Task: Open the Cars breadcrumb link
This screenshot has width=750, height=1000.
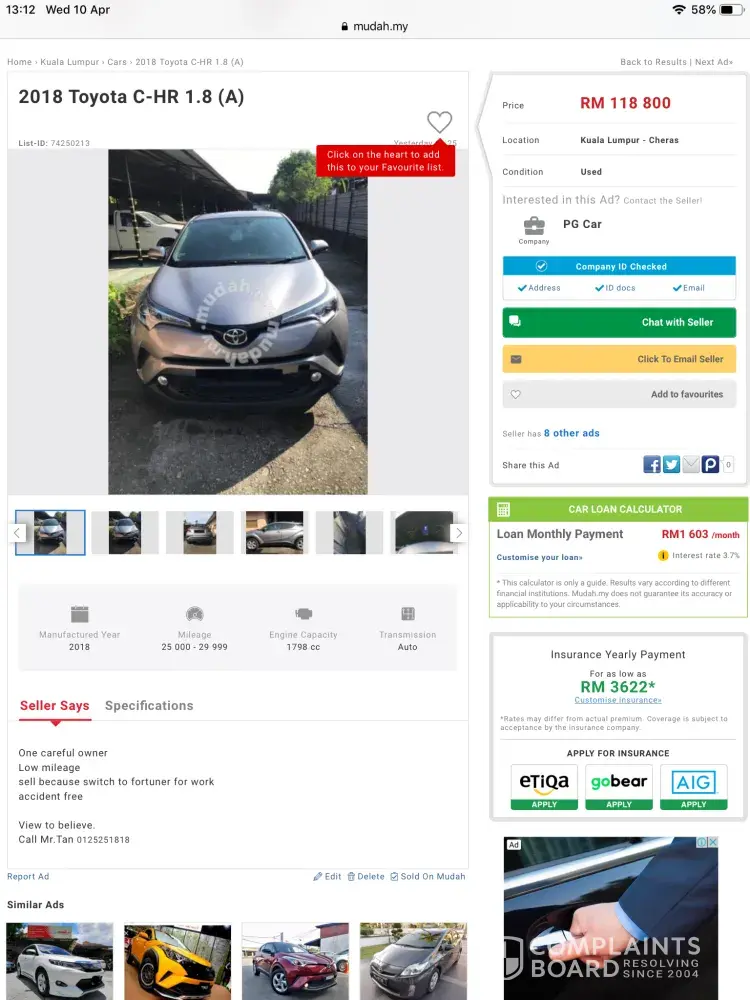Action: [x=117, y=62]
